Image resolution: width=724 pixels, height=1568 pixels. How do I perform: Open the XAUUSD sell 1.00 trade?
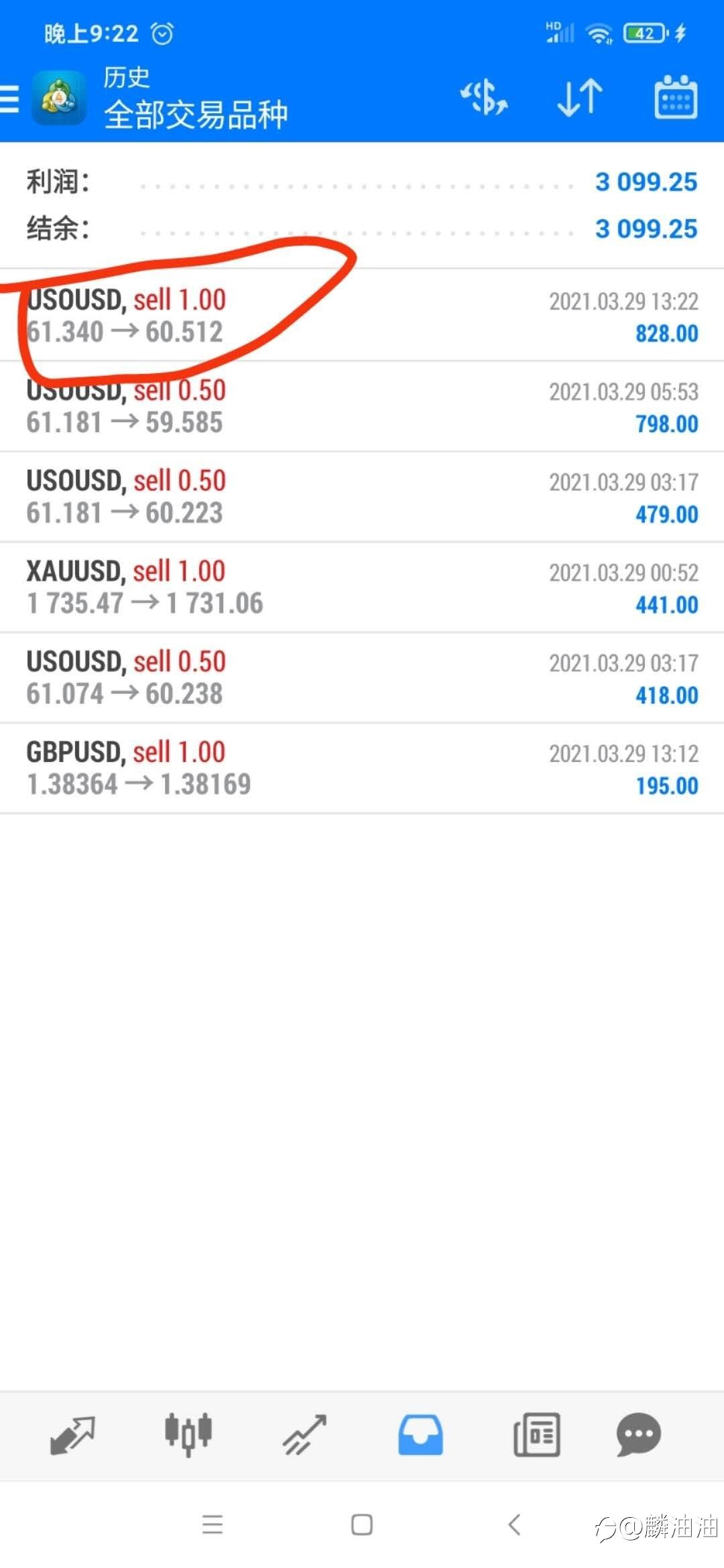tap(362, 588)
